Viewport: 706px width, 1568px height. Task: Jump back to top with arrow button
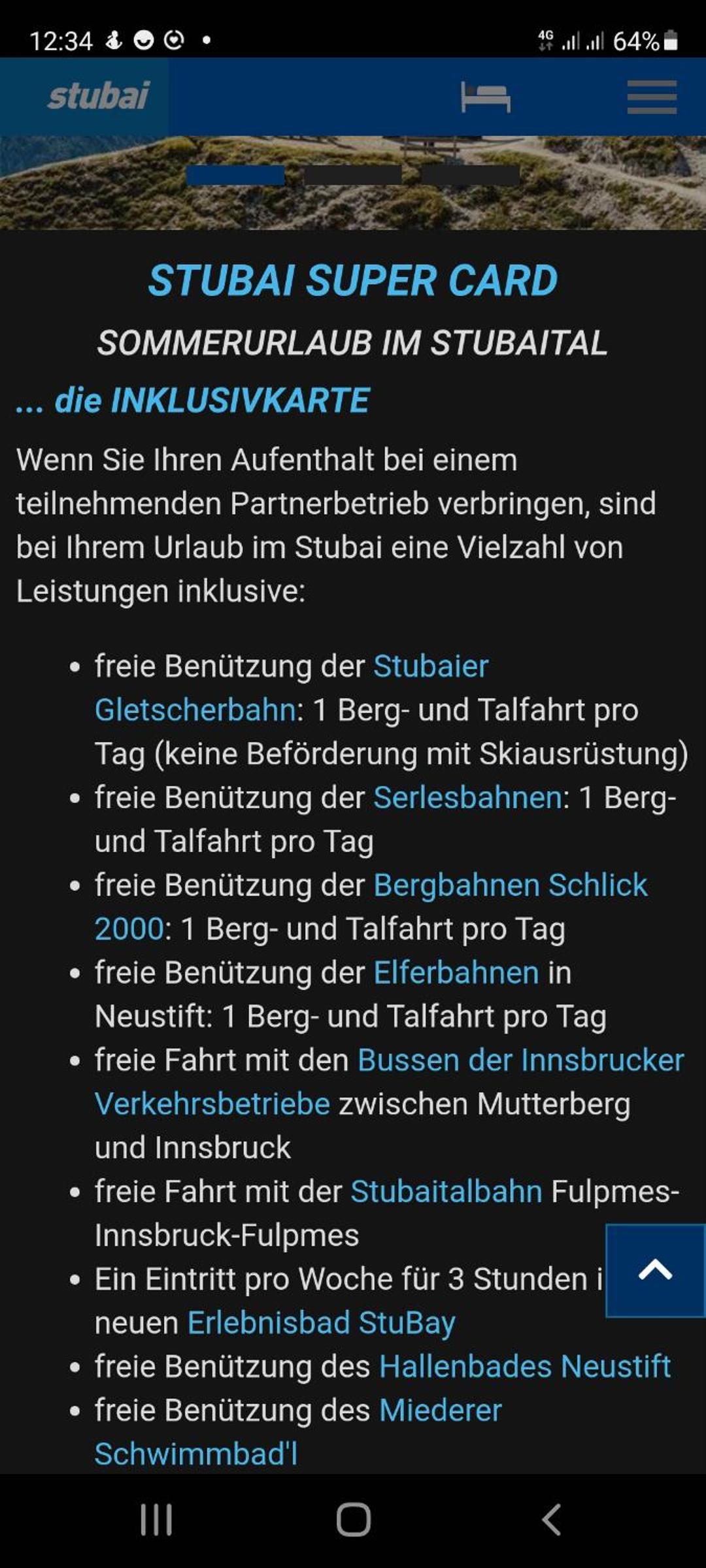click(x=655, y=1270)
